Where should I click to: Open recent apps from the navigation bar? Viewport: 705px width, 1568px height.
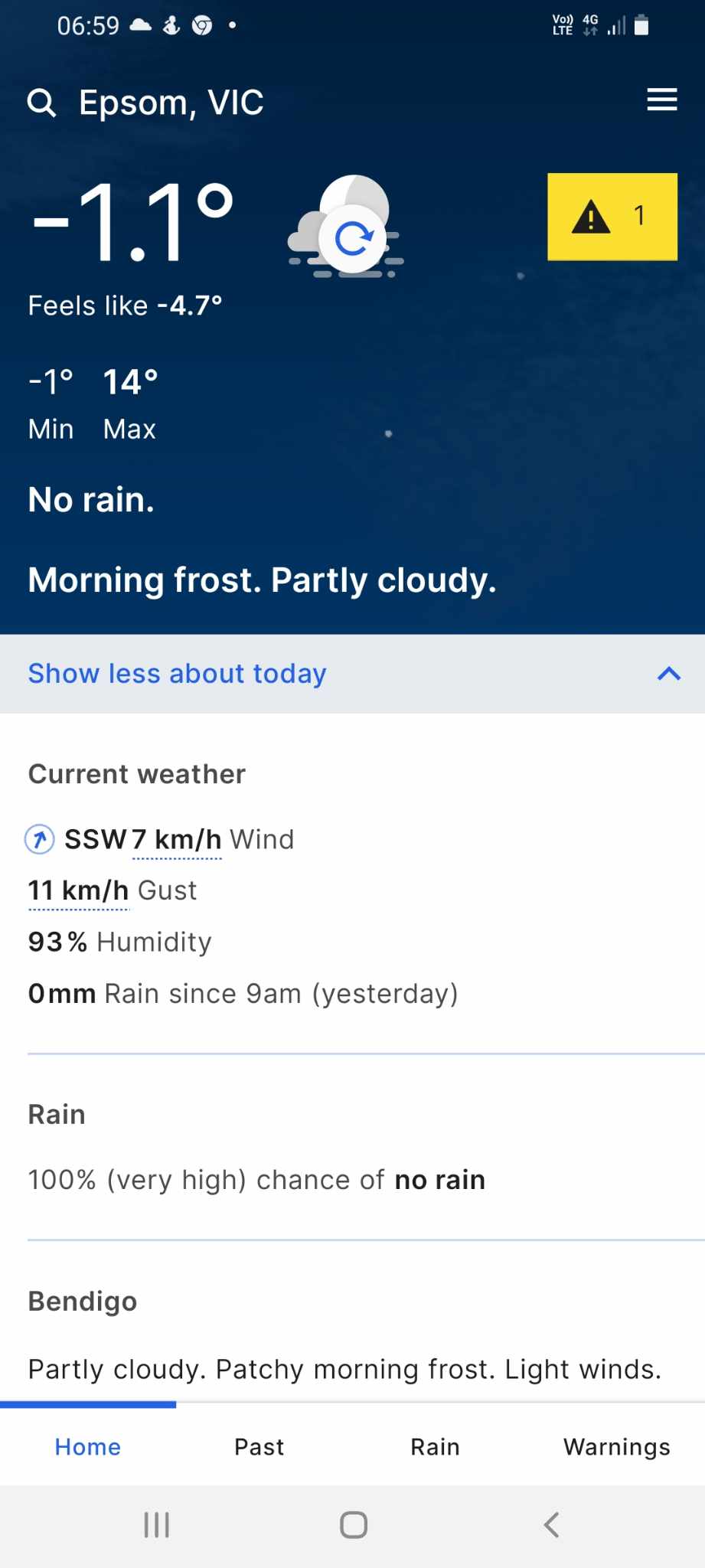pos(156,1524)
